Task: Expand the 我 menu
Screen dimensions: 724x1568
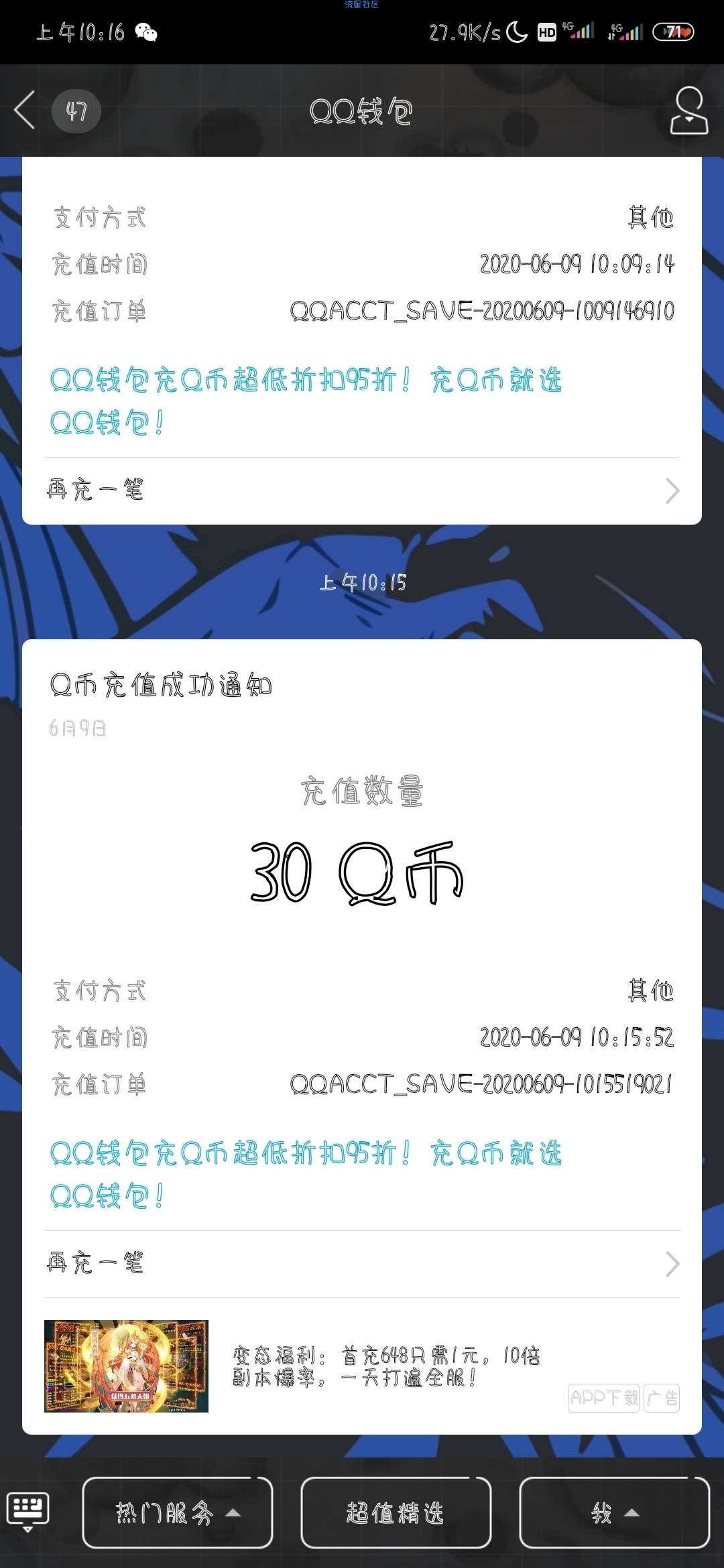Action: tap(614, 1512)
